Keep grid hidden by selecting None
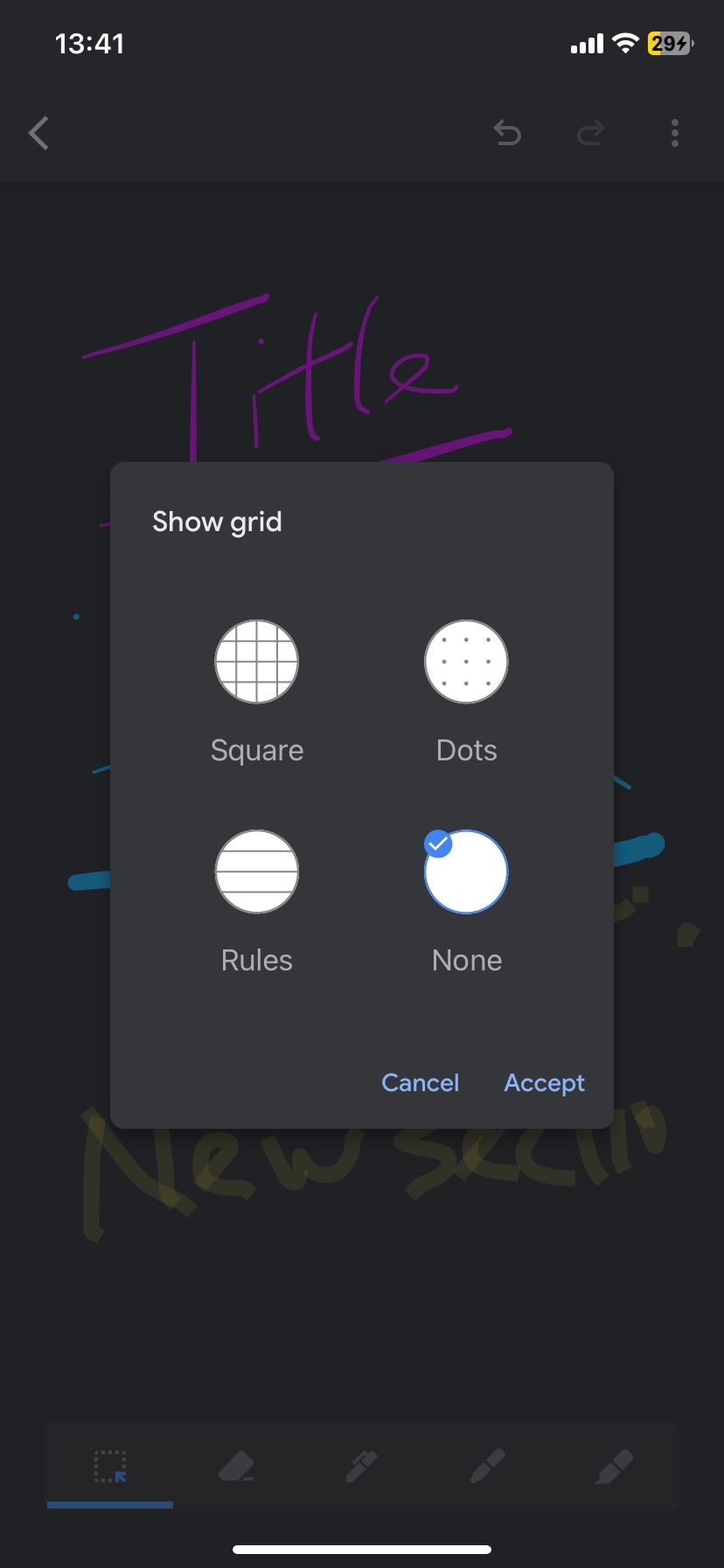This screenshot has width=724, height=1568. click(x=466, y=871)
